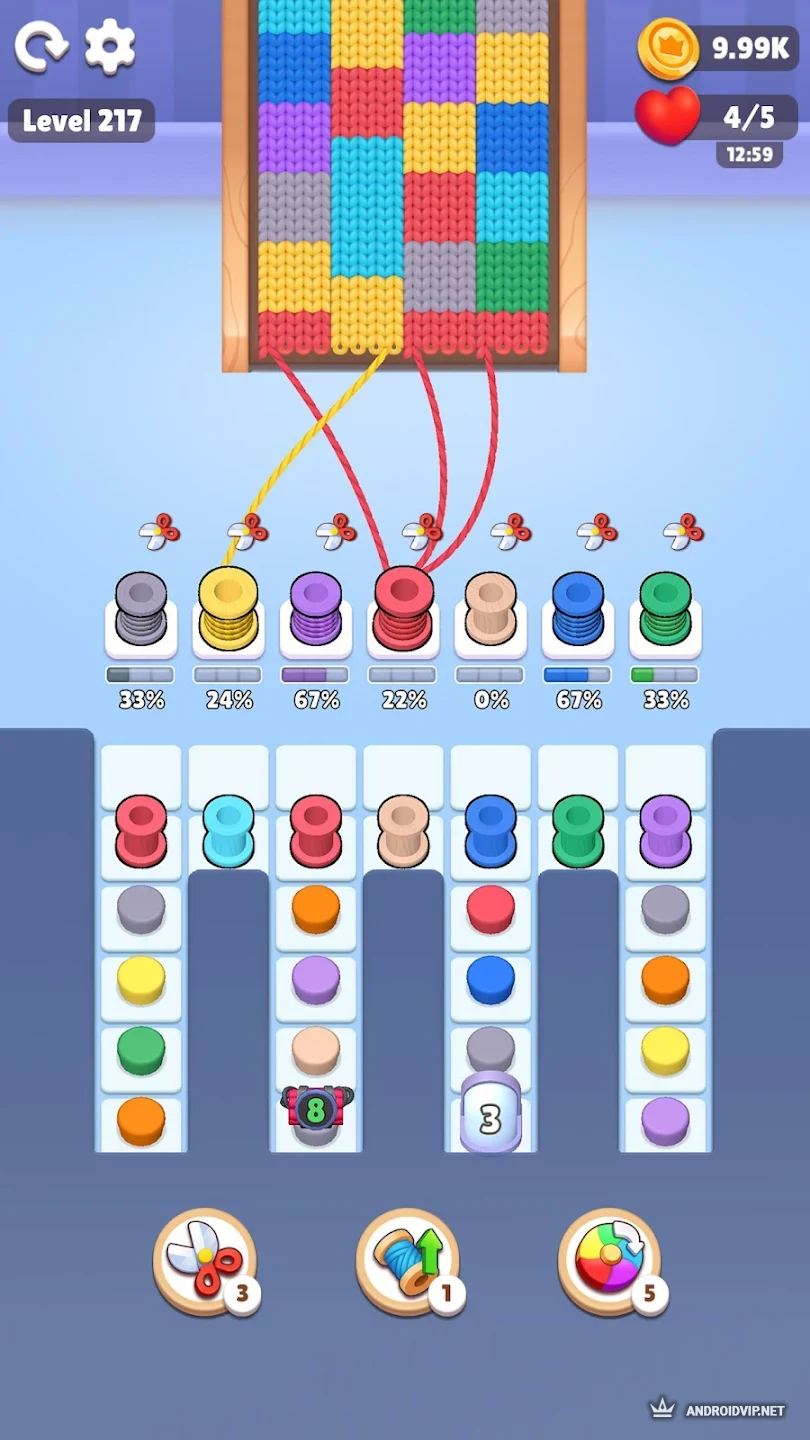
Task: Open the settings gear
Action: pyautogui.click(x=110, y=46)
